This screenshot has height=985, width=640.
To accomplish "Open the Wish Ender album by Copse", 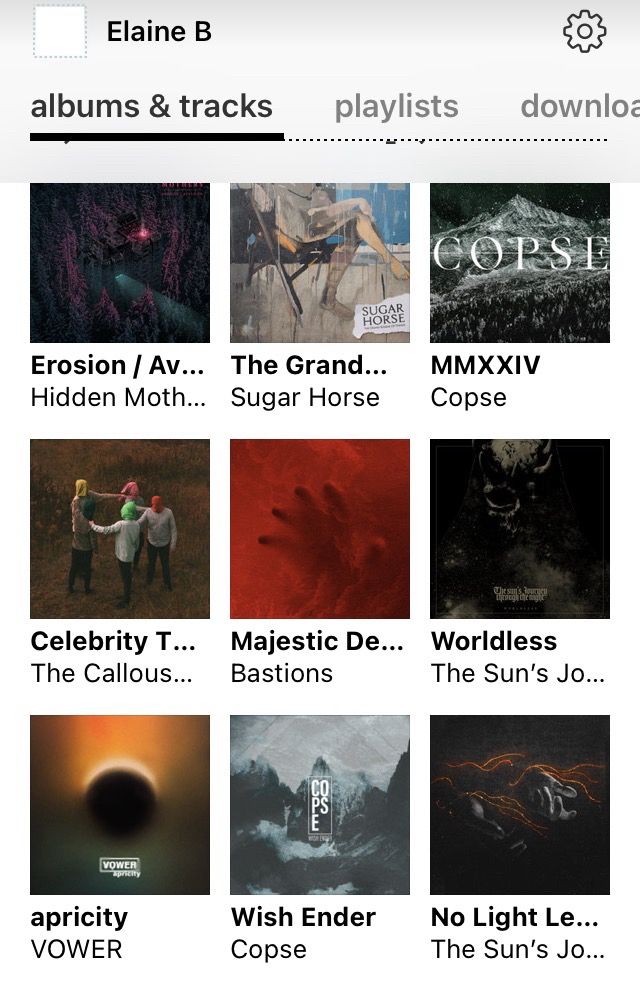I will click(x=320, y=804).
